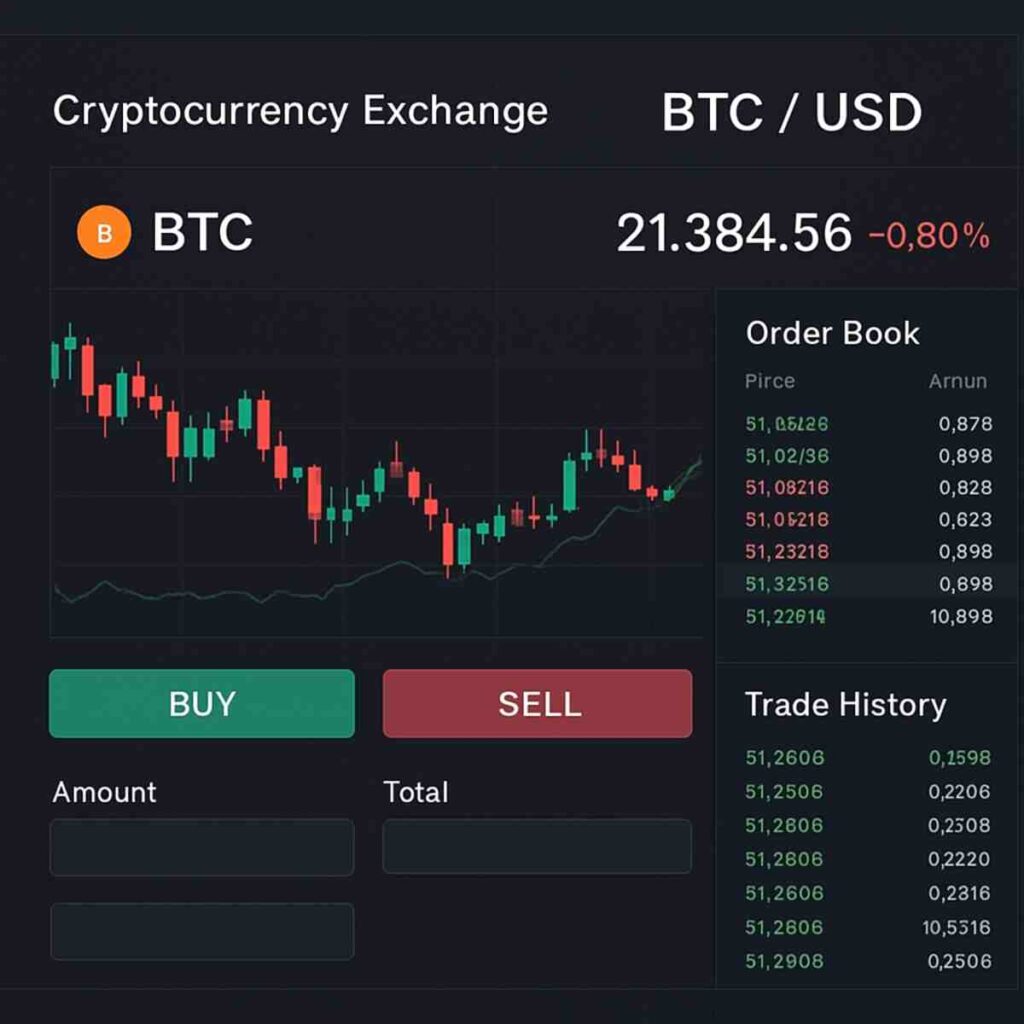
Task: Focus the Amount input field
Action: click(x=202, y=848)
